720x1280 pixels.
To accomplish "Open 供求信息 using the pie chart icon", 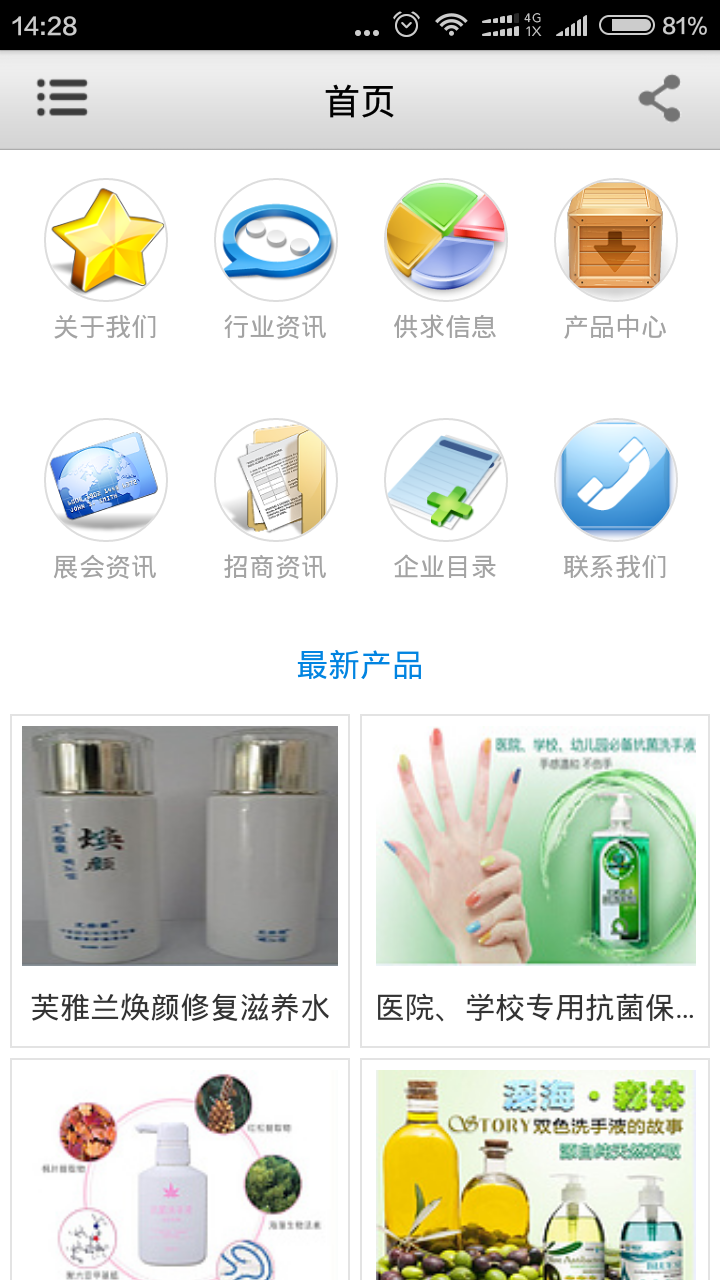I will pyautogui.click(x=445, y=240).
